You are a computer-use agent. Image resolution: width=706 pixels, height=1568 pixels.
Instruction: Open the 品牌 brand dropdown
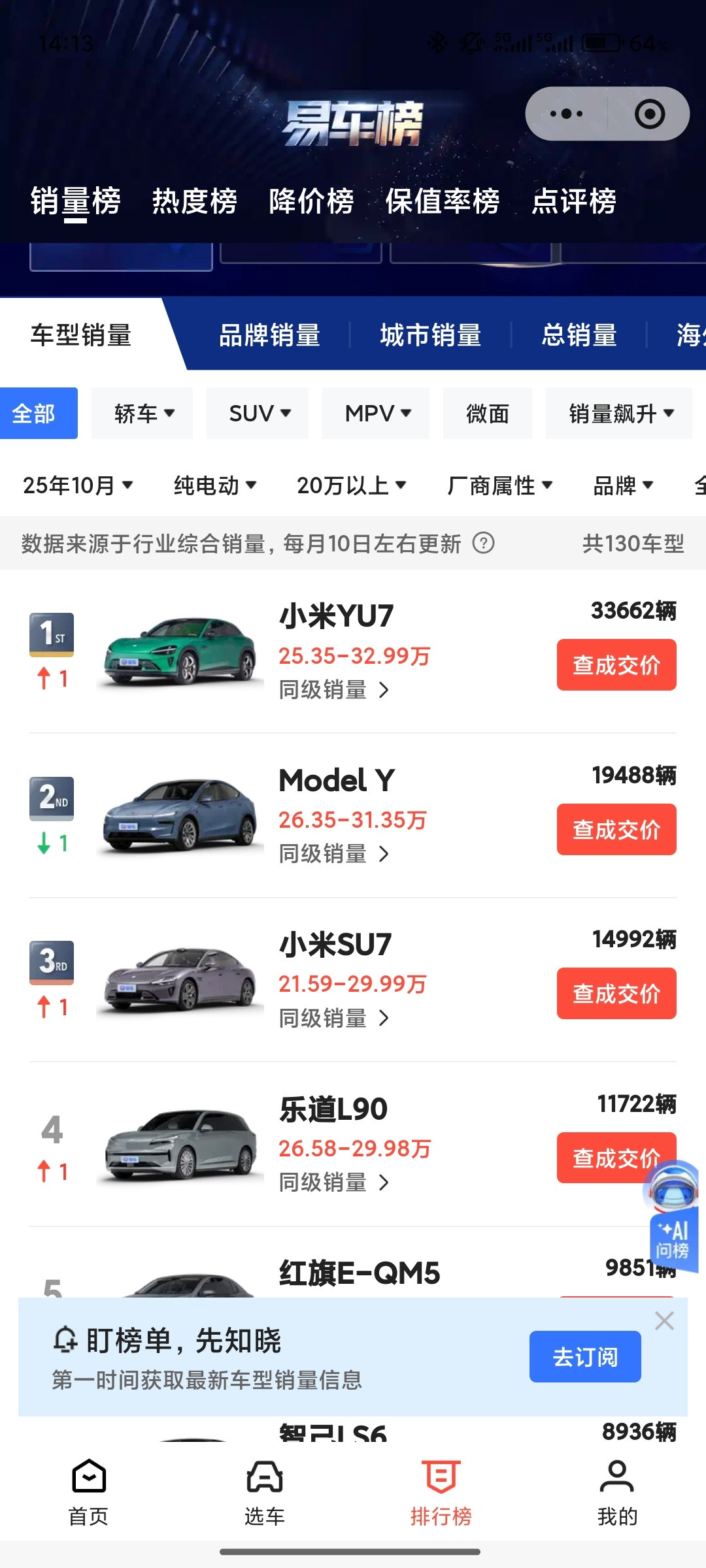623,485
